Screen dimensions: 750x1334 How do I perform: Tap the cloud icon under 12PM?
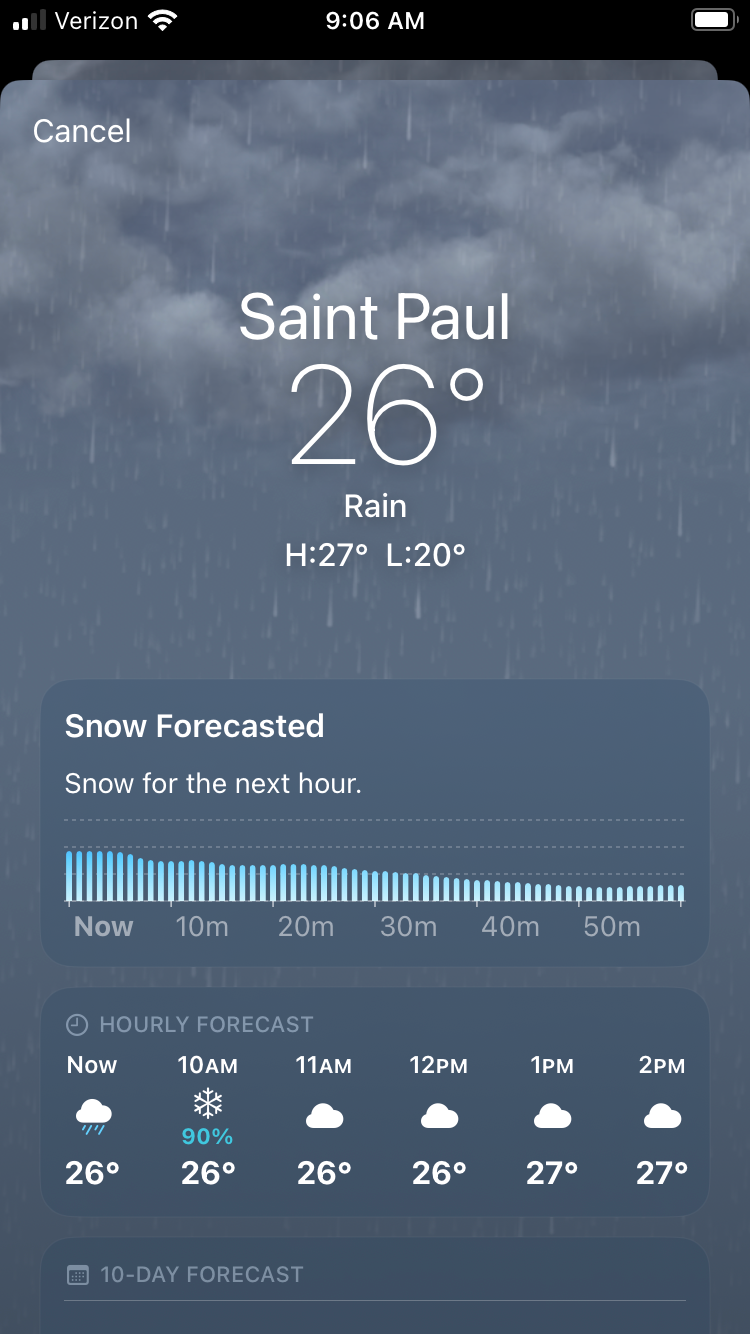coord(438,1113)
